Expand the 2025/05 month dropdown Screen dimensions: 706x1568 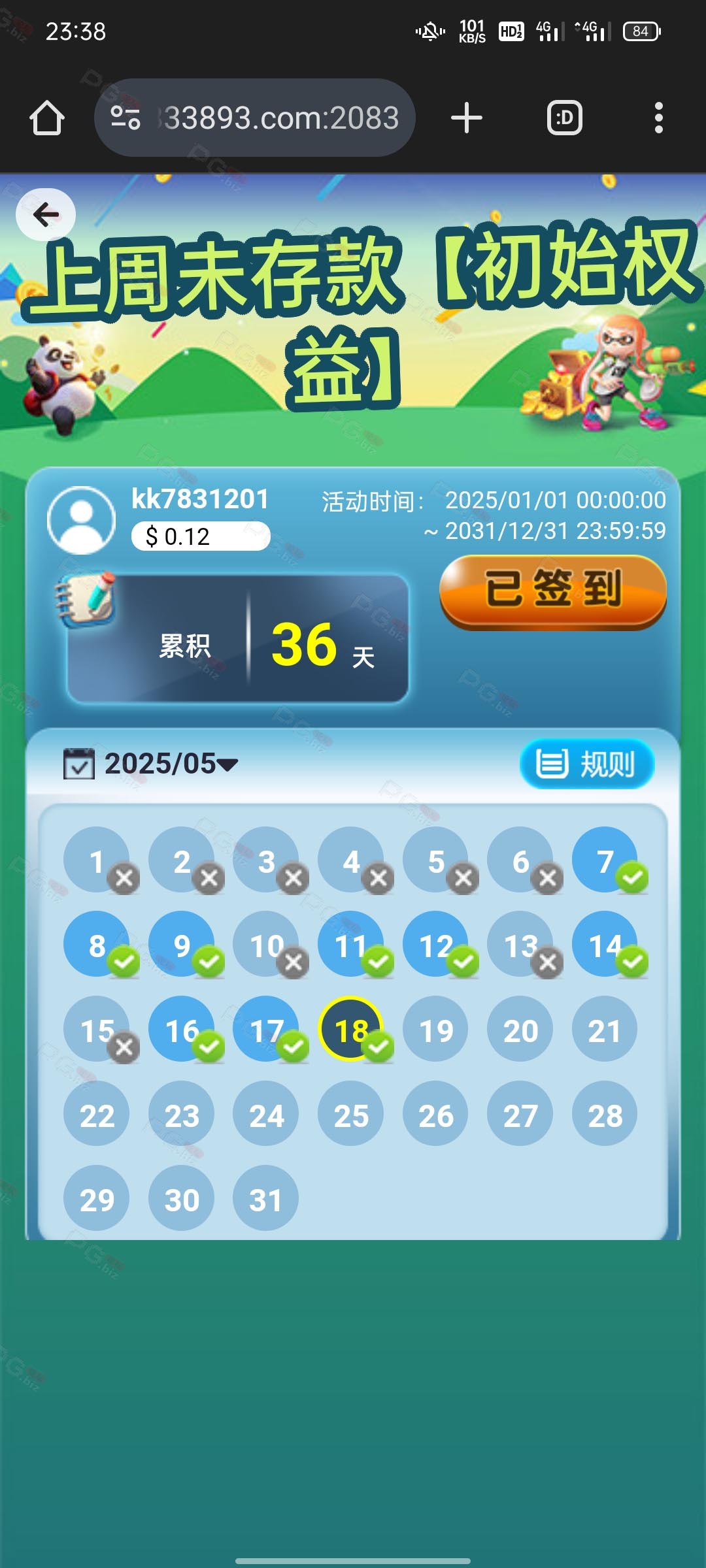(152, 764)
